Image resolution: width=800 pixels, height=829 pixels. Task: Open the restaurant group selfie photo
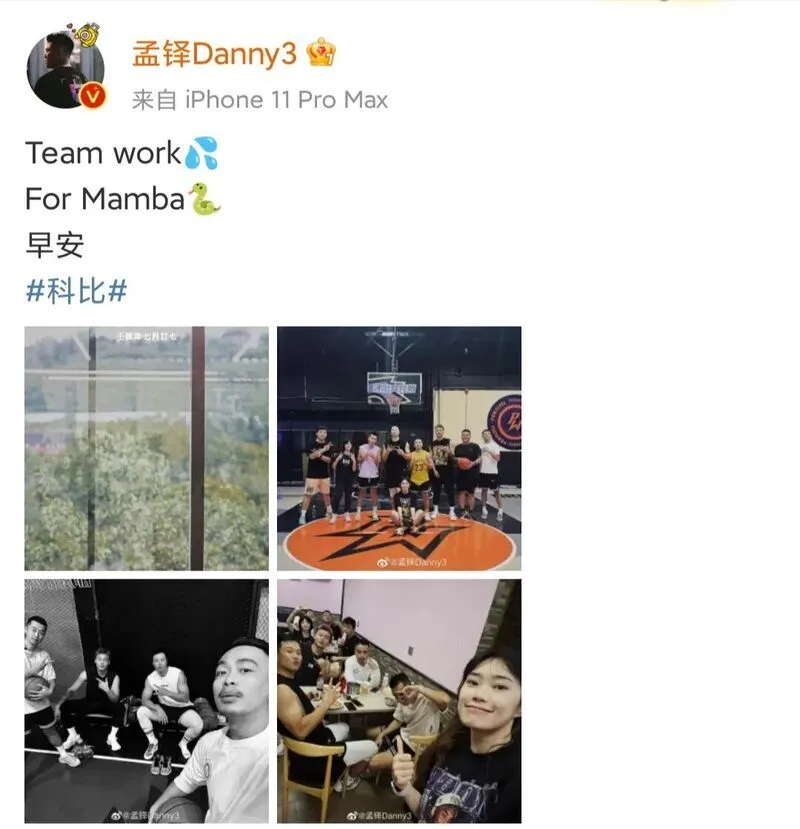tap(399, 701)
